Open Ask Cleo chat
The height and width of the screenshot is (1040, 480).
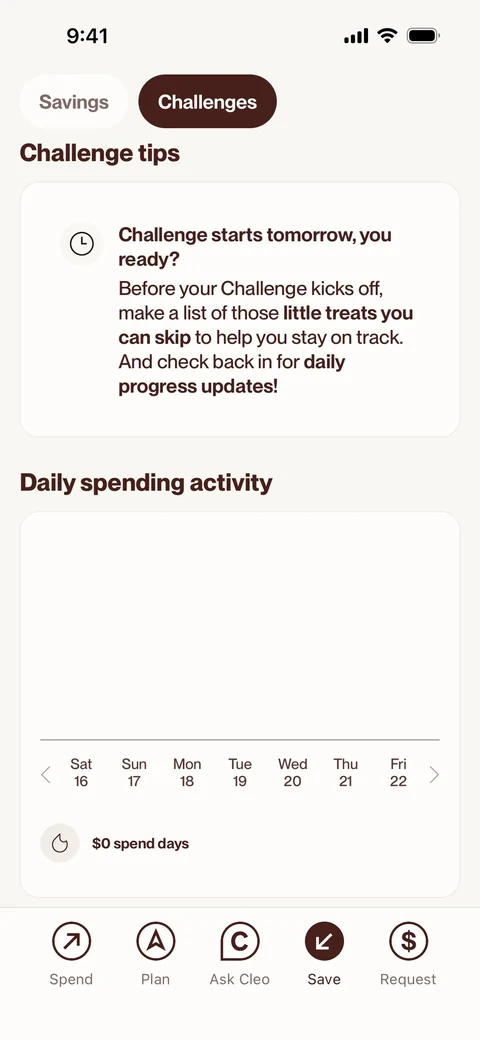tap(239, 953)
